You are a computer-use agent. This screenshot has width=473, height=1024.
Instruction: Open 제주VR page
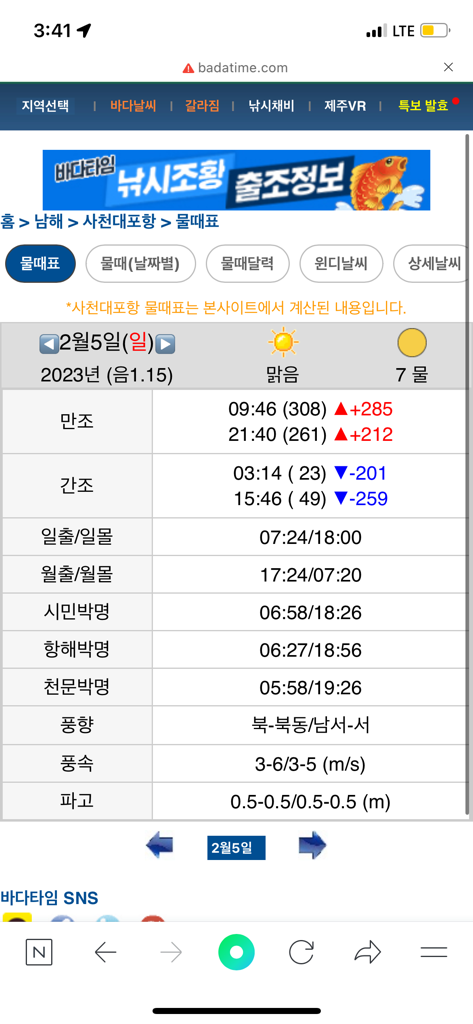point(345,106)
